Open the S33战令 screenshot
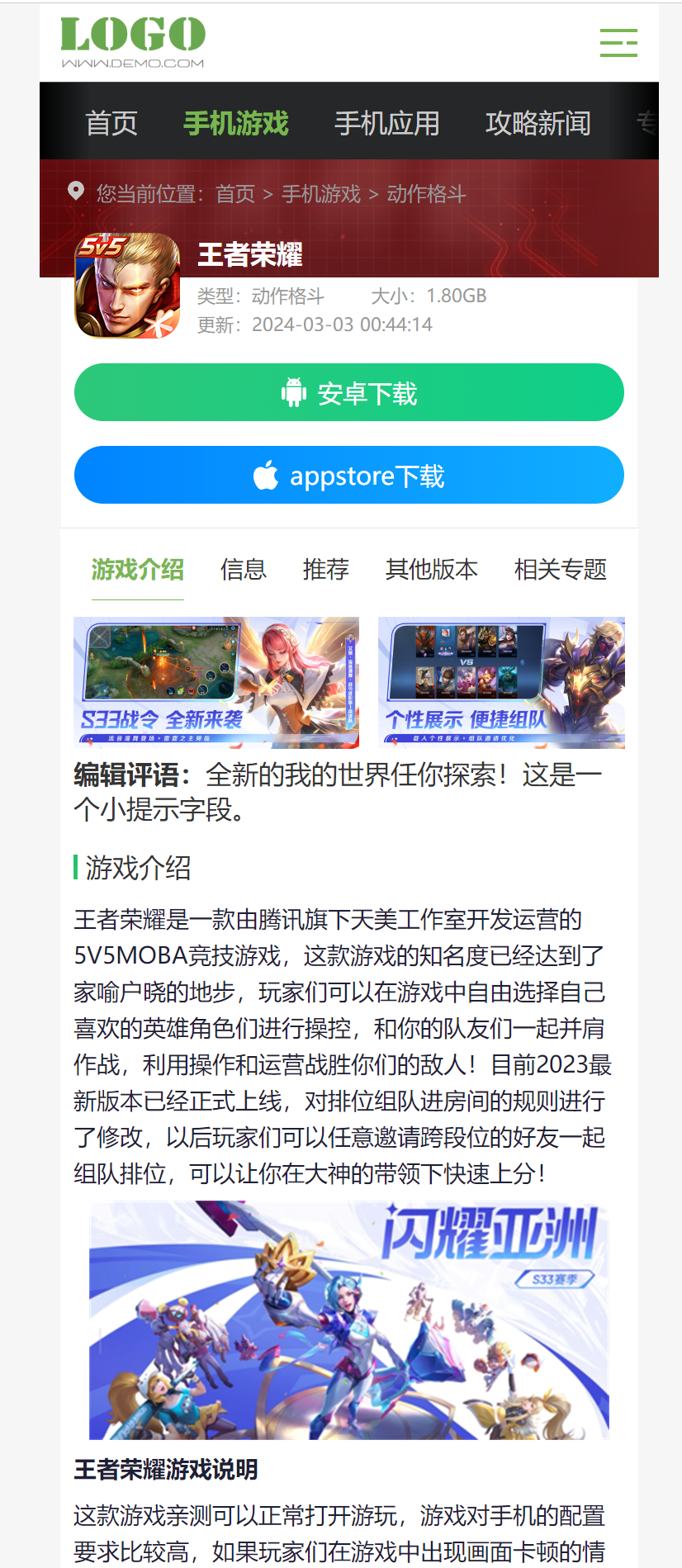This screenshot has height=1568, width=682. [216, 682]
